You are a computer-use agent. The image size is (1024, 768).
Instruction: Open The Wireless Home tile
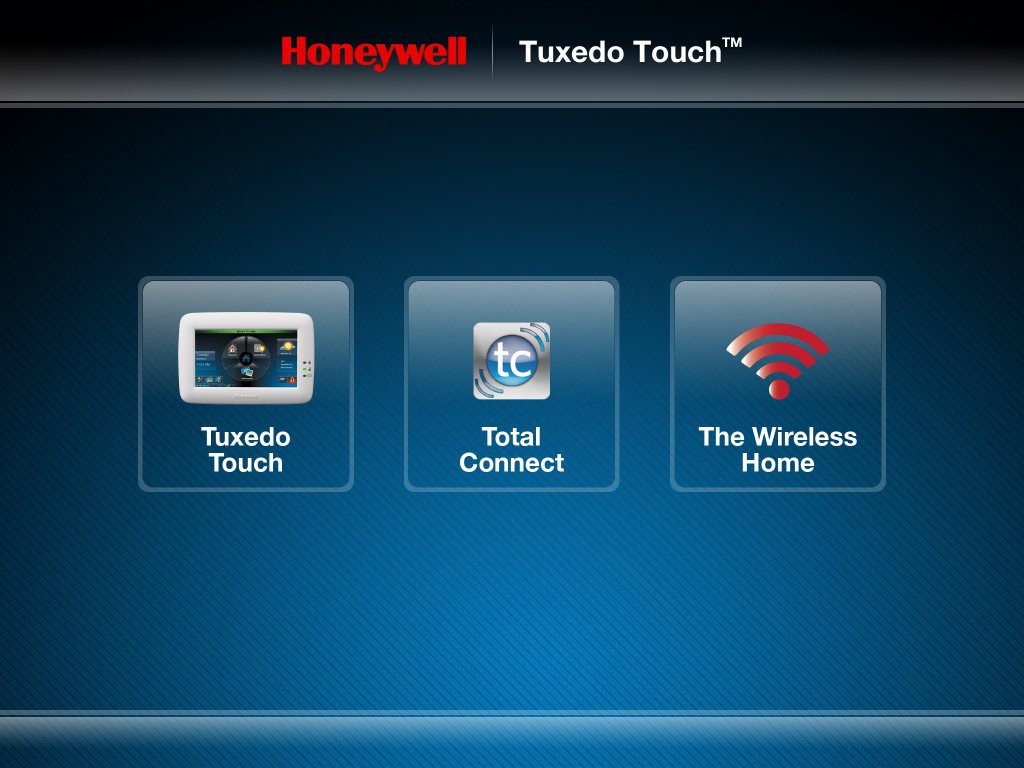point(777,384)
